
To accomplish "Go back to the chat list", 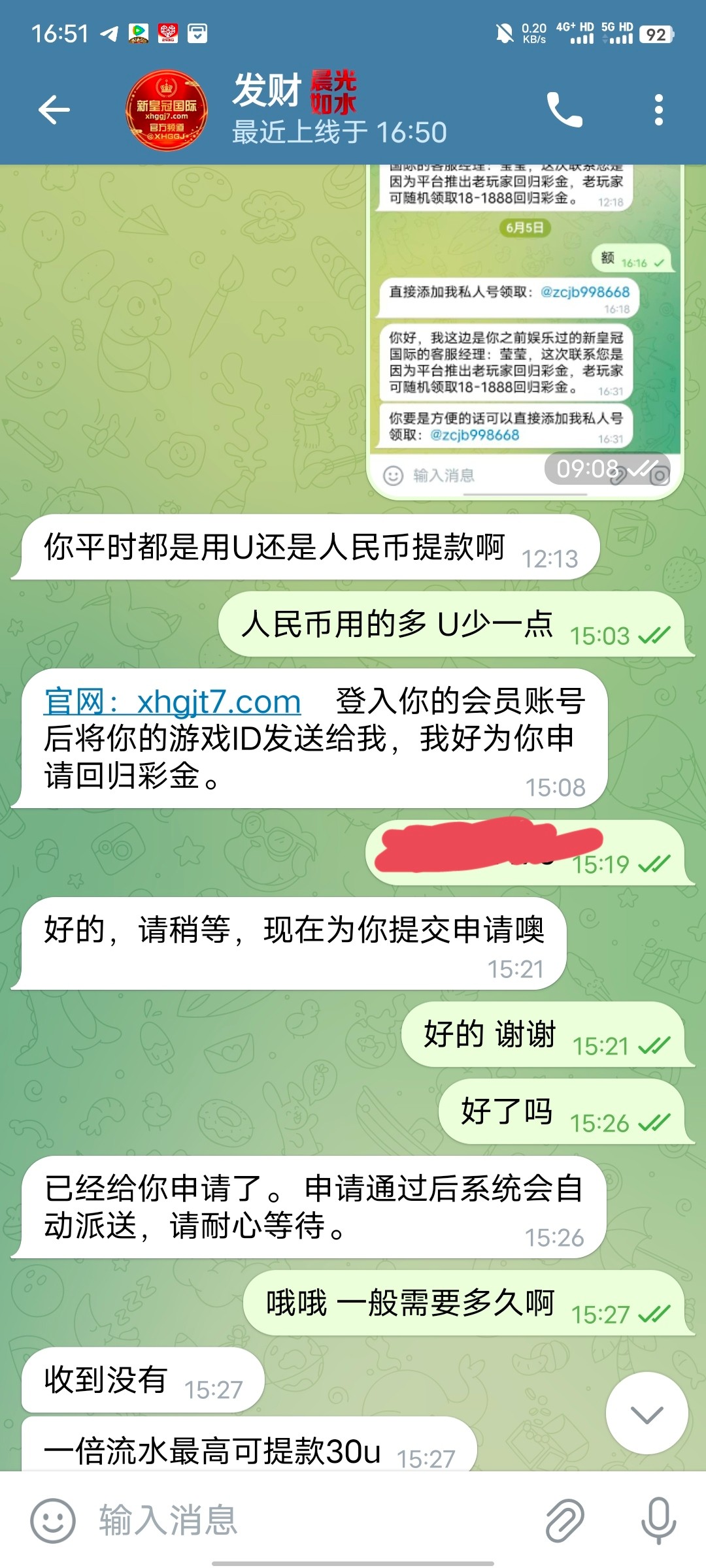I will 54,109.
